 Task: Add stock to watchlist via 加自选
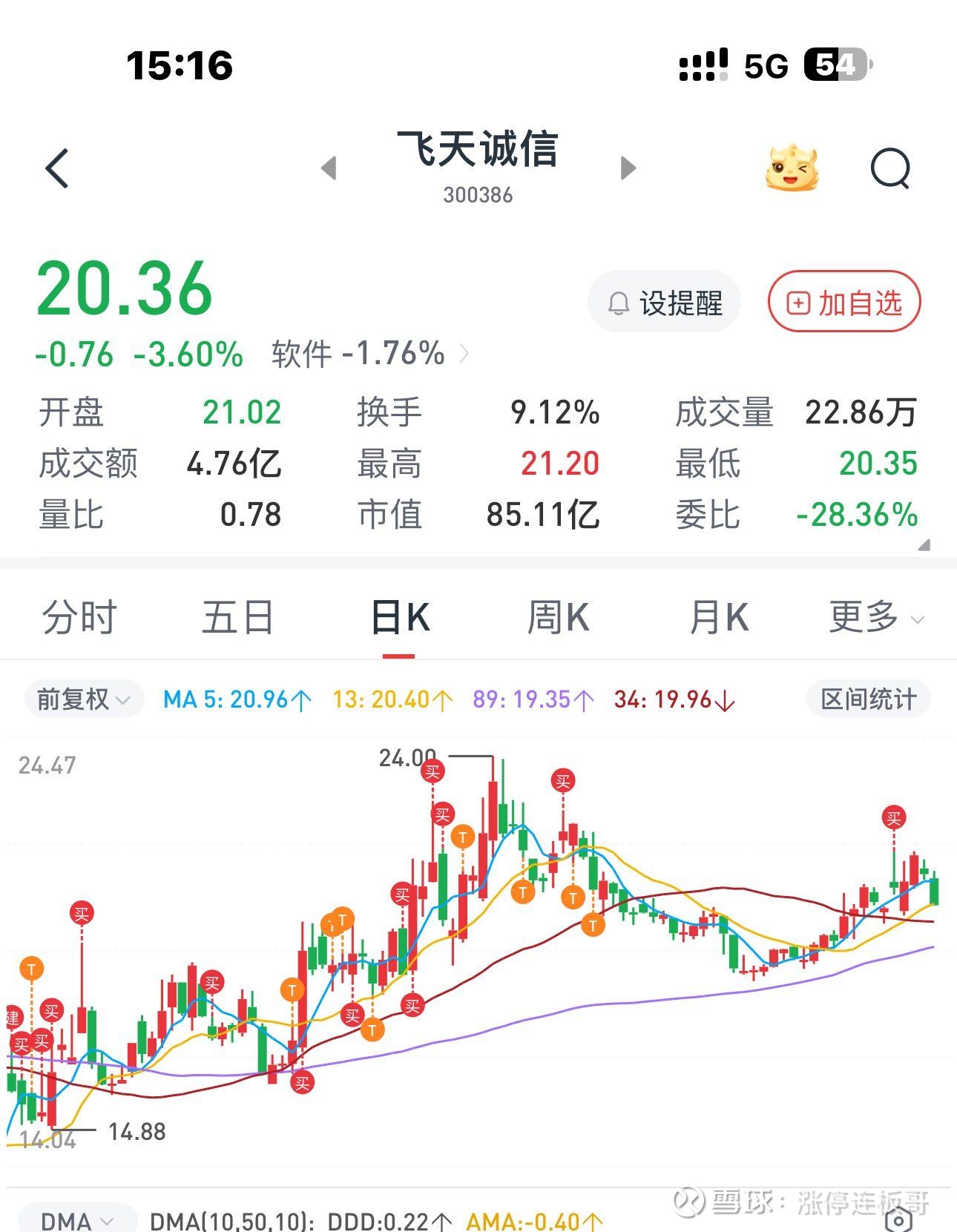844,303
